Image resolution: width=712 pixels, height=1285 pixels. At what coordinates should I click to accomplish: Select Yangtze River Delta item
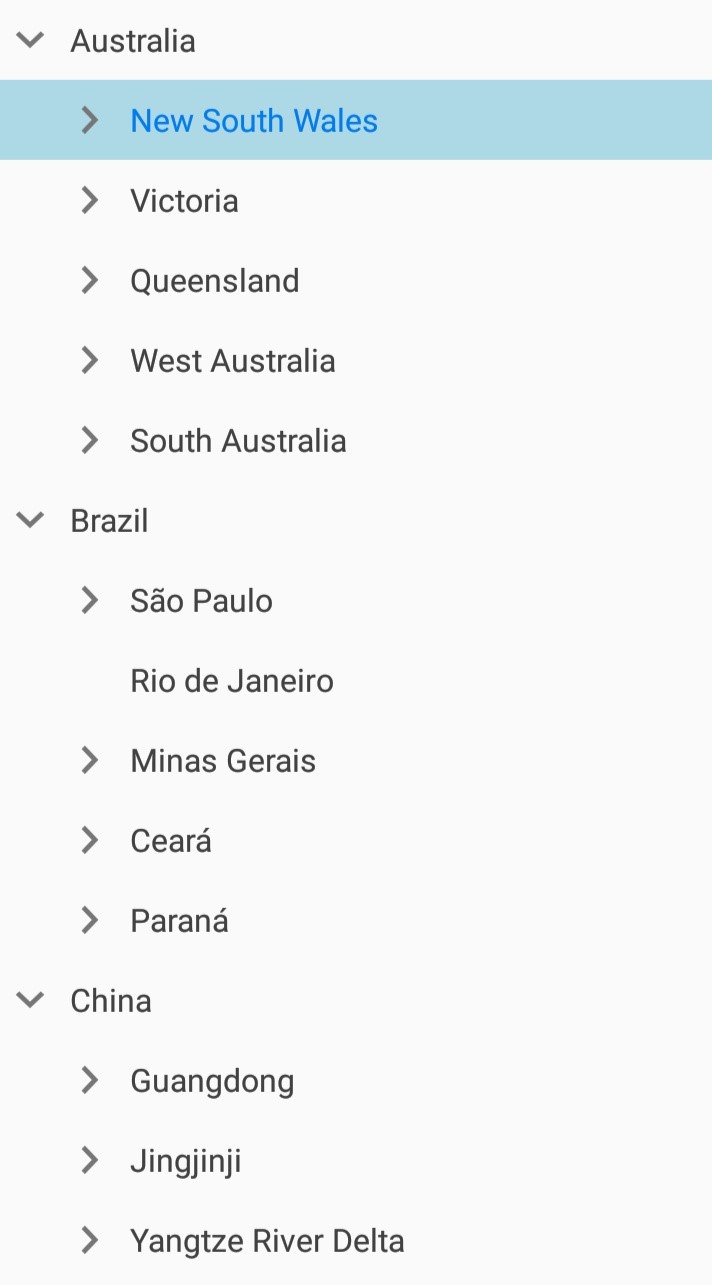(267, 1241)
